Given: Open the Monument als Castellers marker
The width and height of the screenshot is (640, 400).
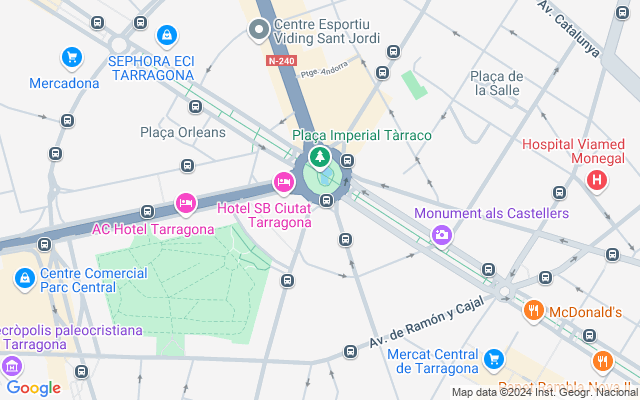Looking at the screenshot, I should point(441,235).
